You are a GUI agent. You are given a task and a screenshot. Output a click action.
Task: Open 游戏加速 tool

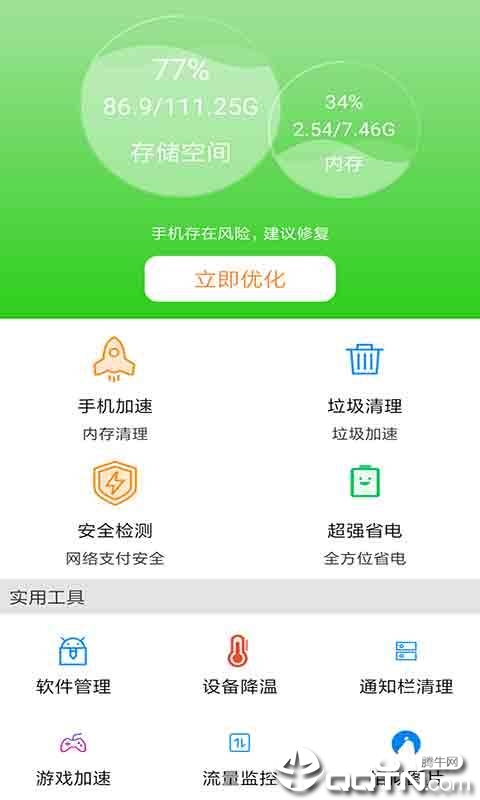pos(73,760)
